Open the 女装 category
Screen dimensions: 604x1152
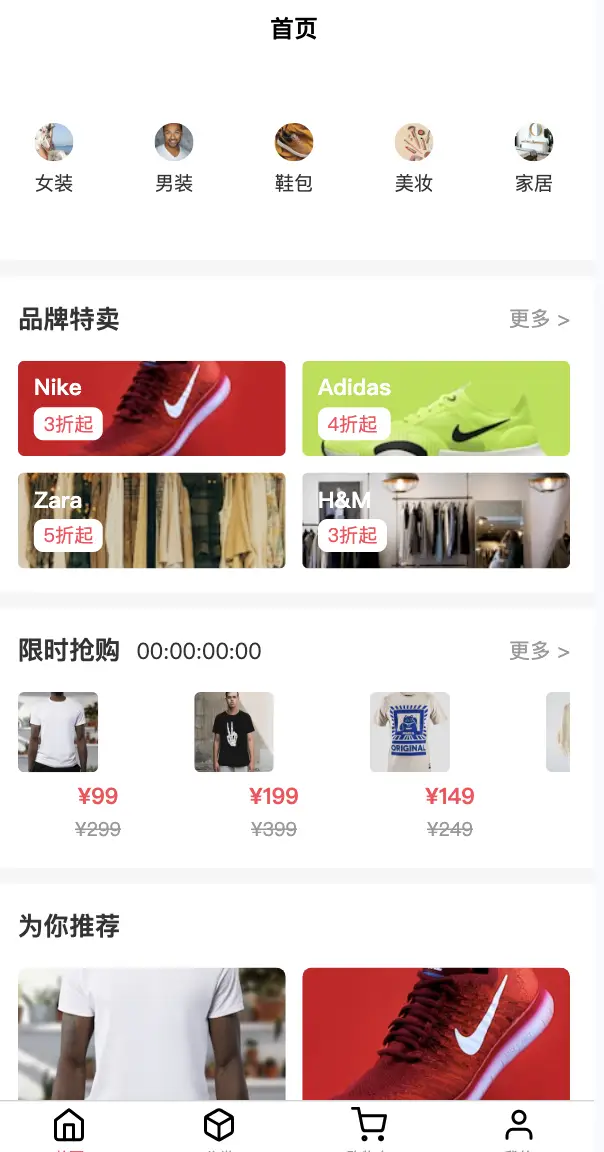[x=54, y=157]
